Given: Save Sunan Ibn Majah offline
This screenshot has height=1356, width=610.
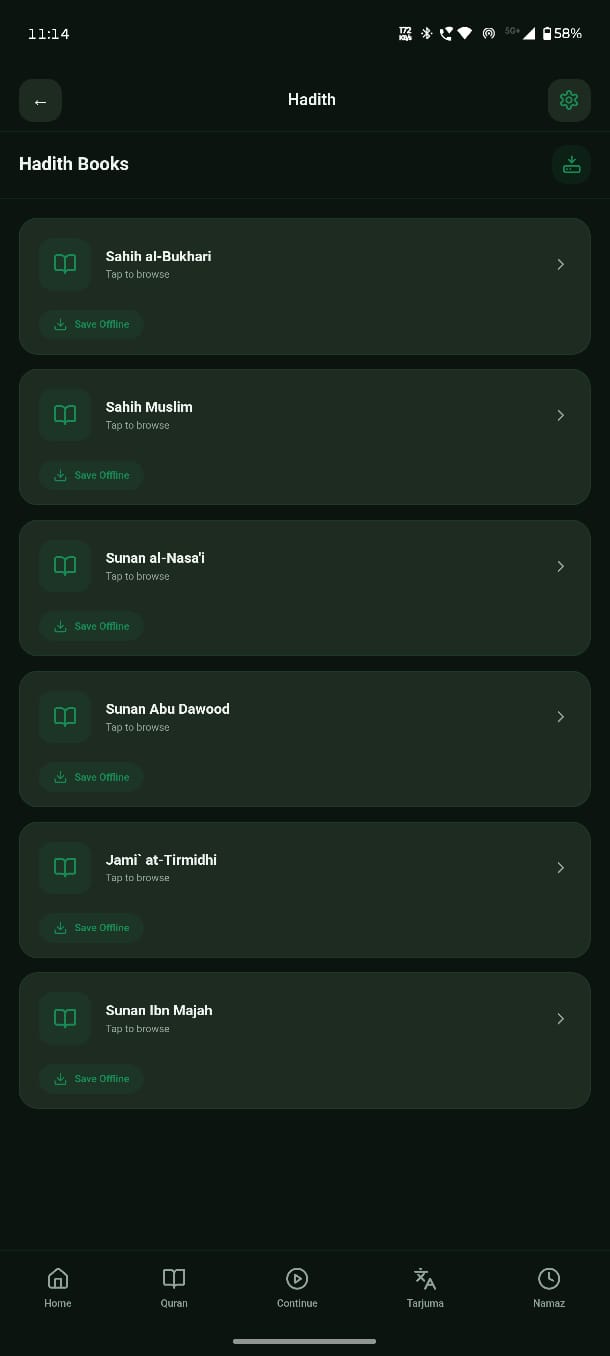Looking at the screenshot, I should pyautogui.click(x=91, y=1079).
